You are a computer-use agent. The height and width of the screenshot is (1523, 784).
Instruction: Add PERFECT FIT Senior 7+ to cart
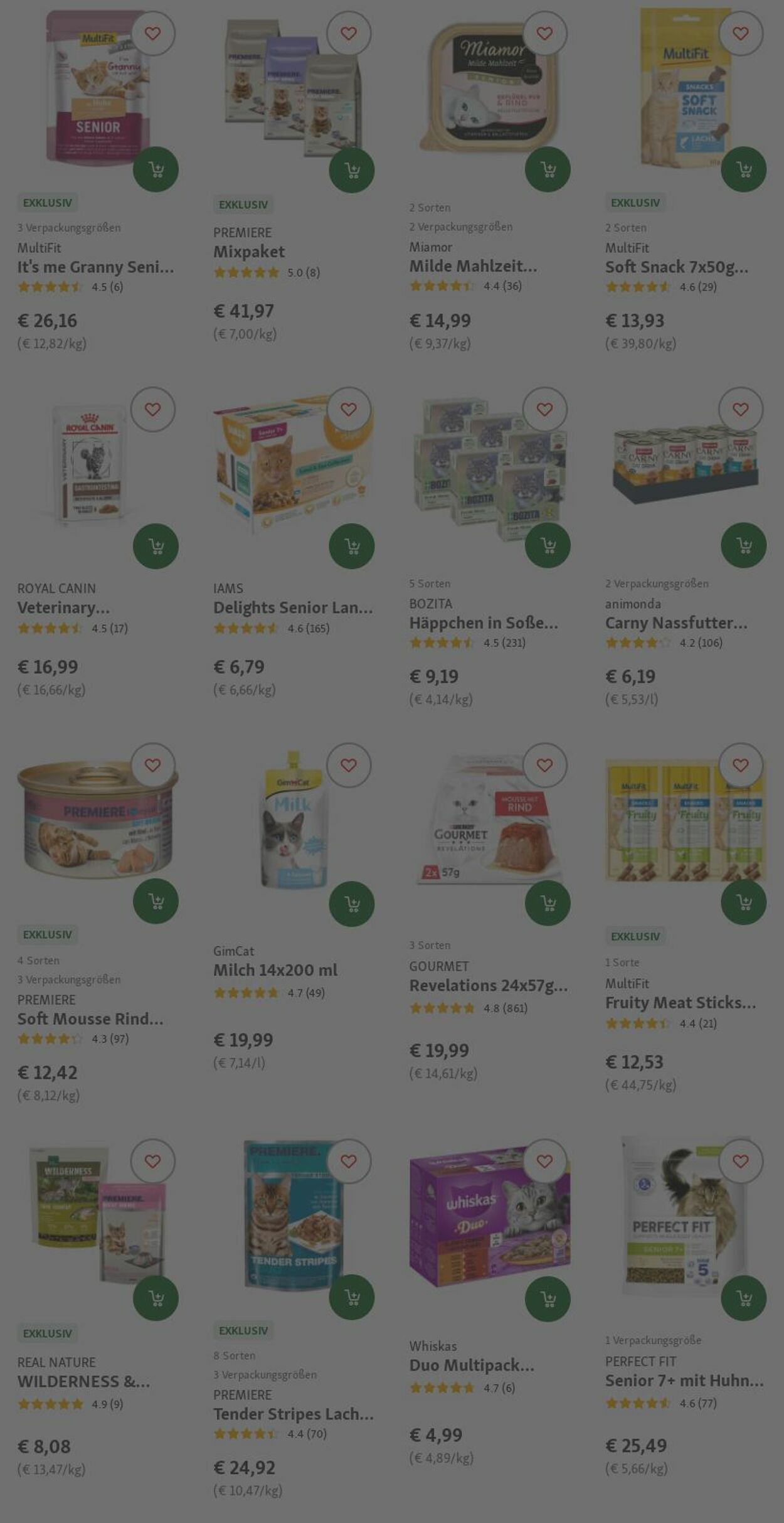743,1298
